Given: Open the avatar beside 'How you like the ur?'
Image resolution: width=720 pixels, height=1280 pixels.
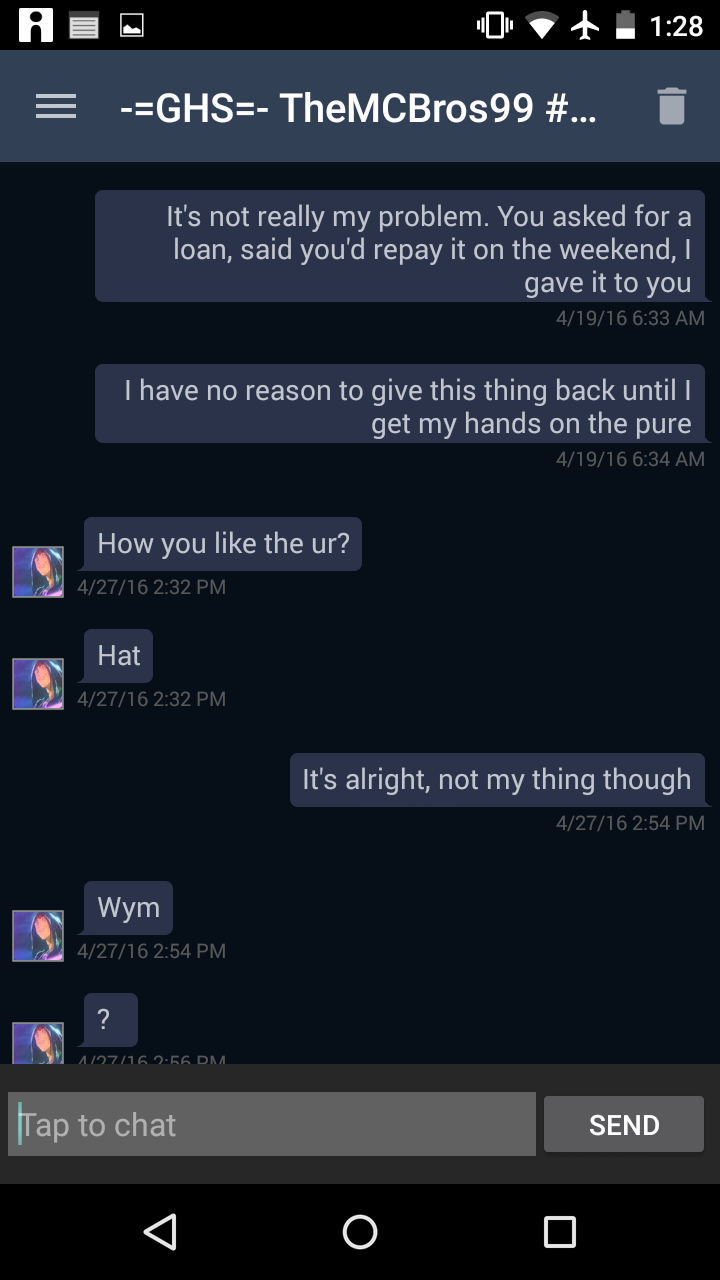Looking at the screenshot, I should pos(38,572).
